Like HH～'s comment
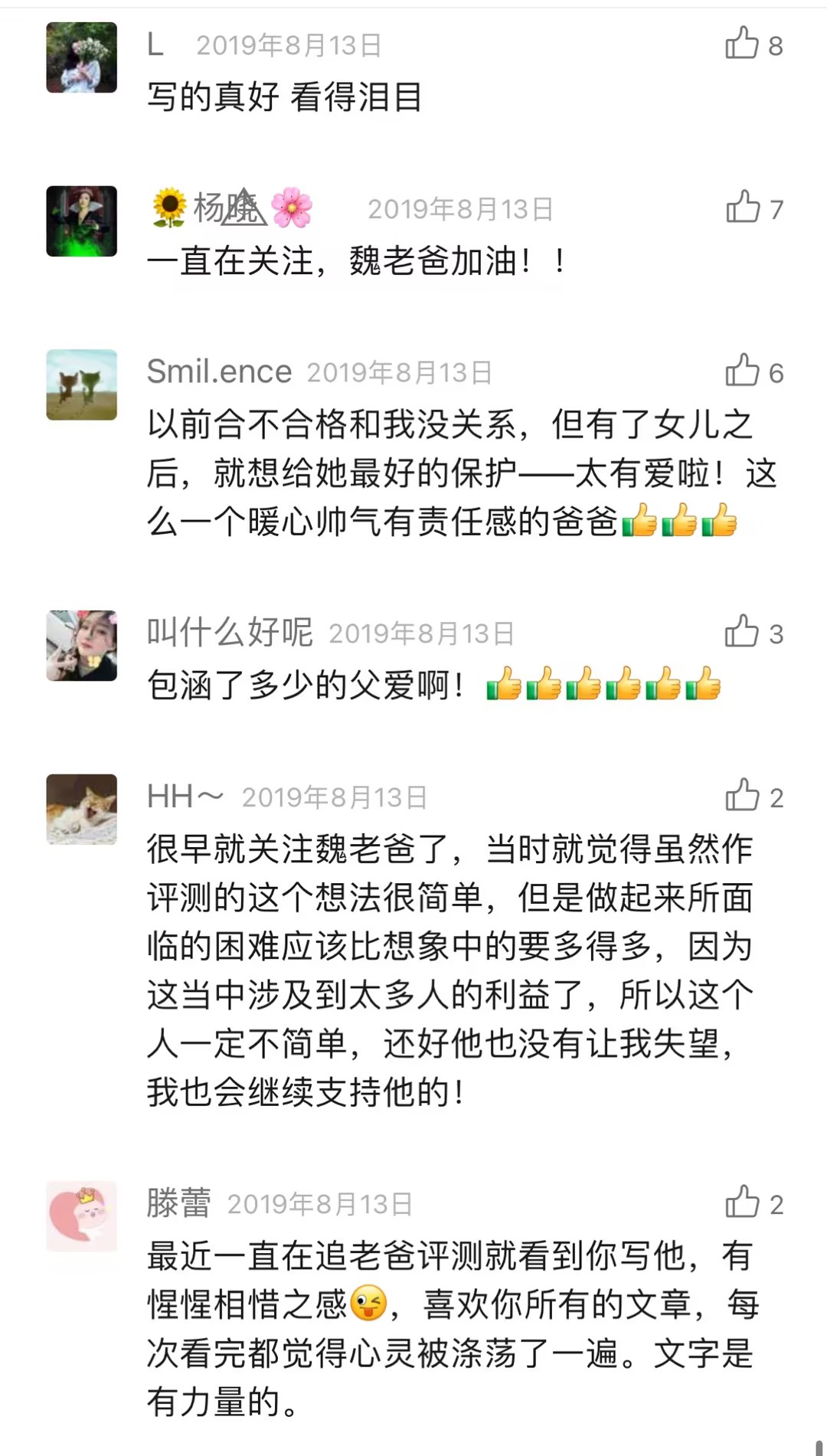 pyautogui.click(x=741, y=795)
